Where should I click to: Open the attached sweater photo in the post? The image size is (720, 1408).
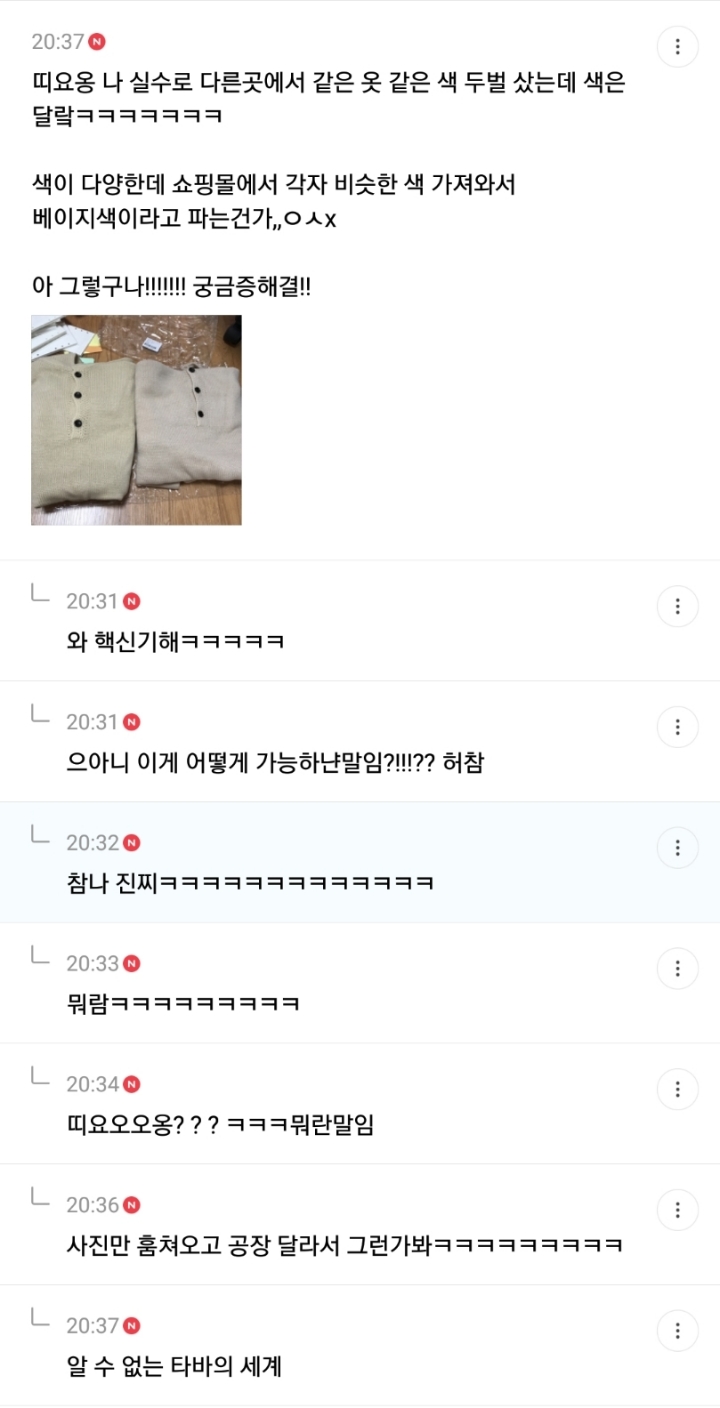coord(136,420)
